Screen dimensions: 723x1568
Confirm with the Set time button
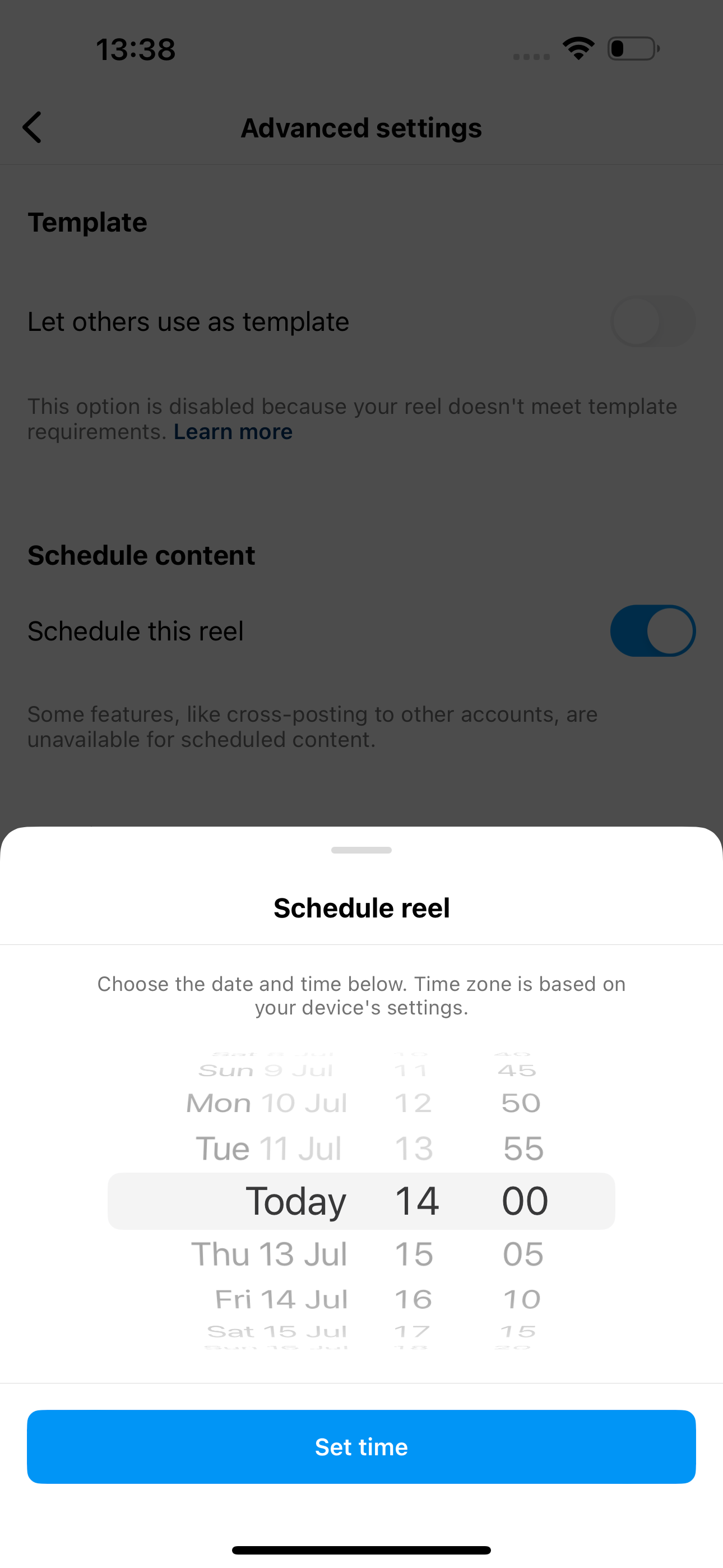click(361, 1446)
